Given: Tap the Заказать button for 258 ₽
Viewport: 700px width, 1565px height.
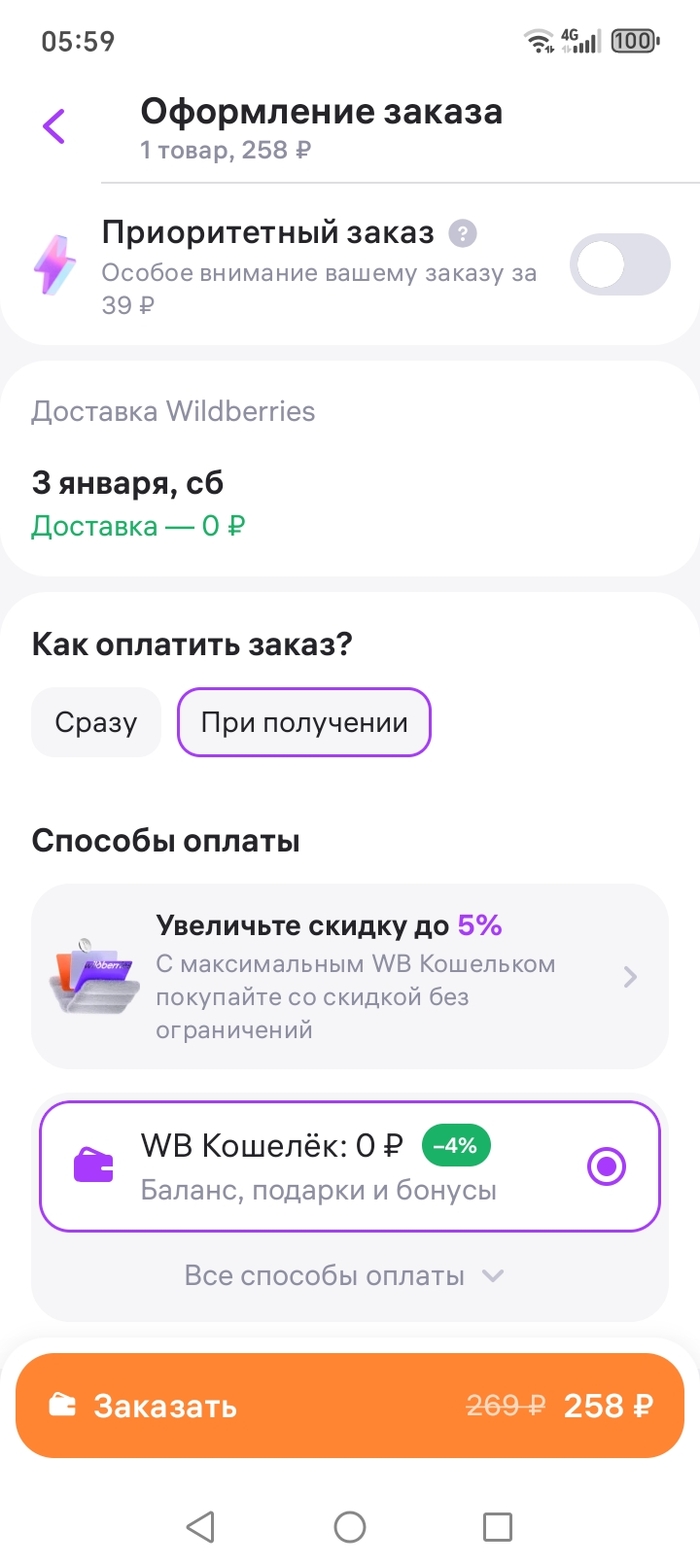Looking at the screenshot, I should [350, 1405].
